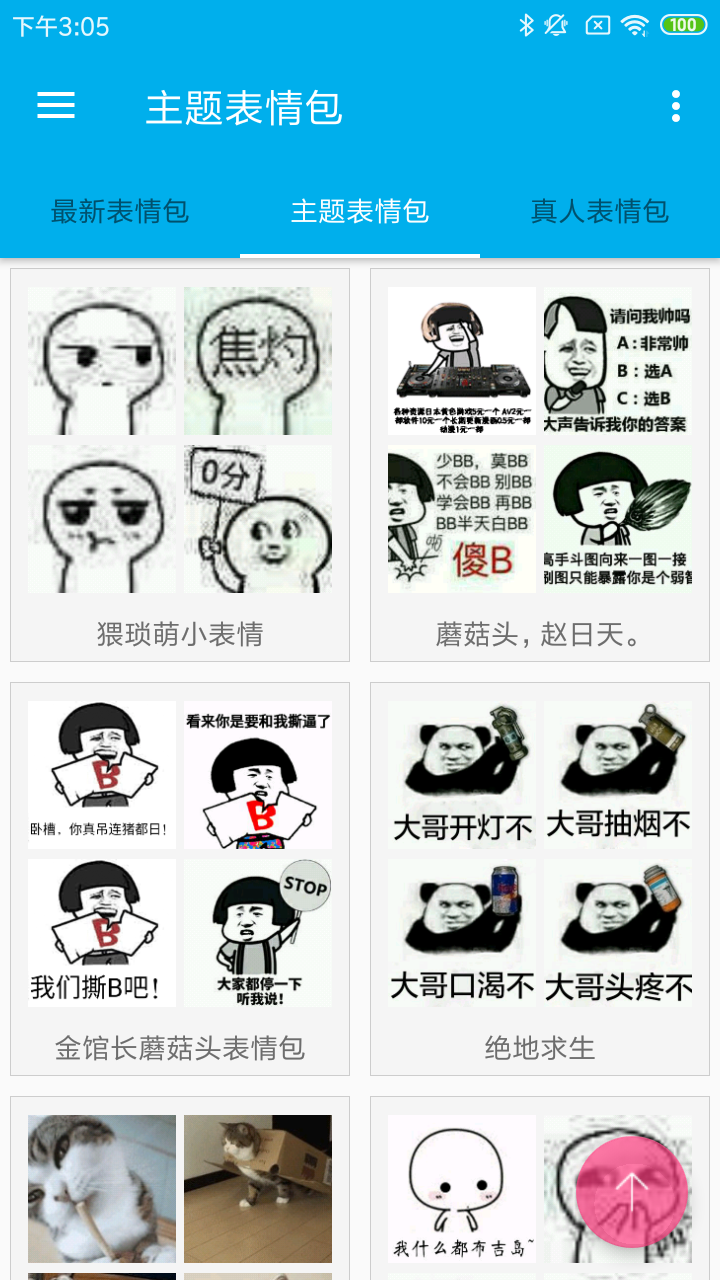
Task: Switch to the 最新表情包 tab
Action: pyautogui.click(x=120, y=212)
